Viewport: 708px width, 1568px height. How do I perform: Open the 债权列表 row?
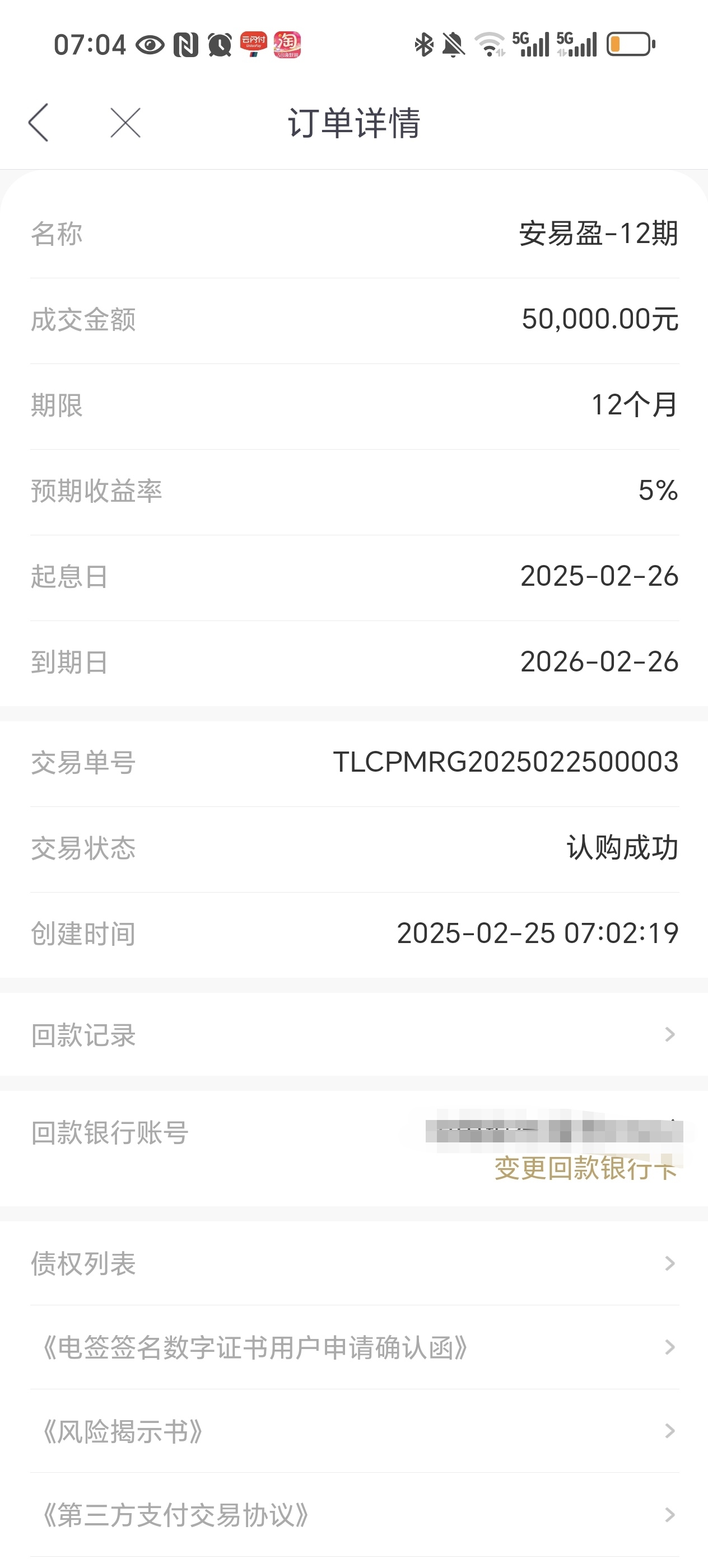click(x=353, y=1263)
